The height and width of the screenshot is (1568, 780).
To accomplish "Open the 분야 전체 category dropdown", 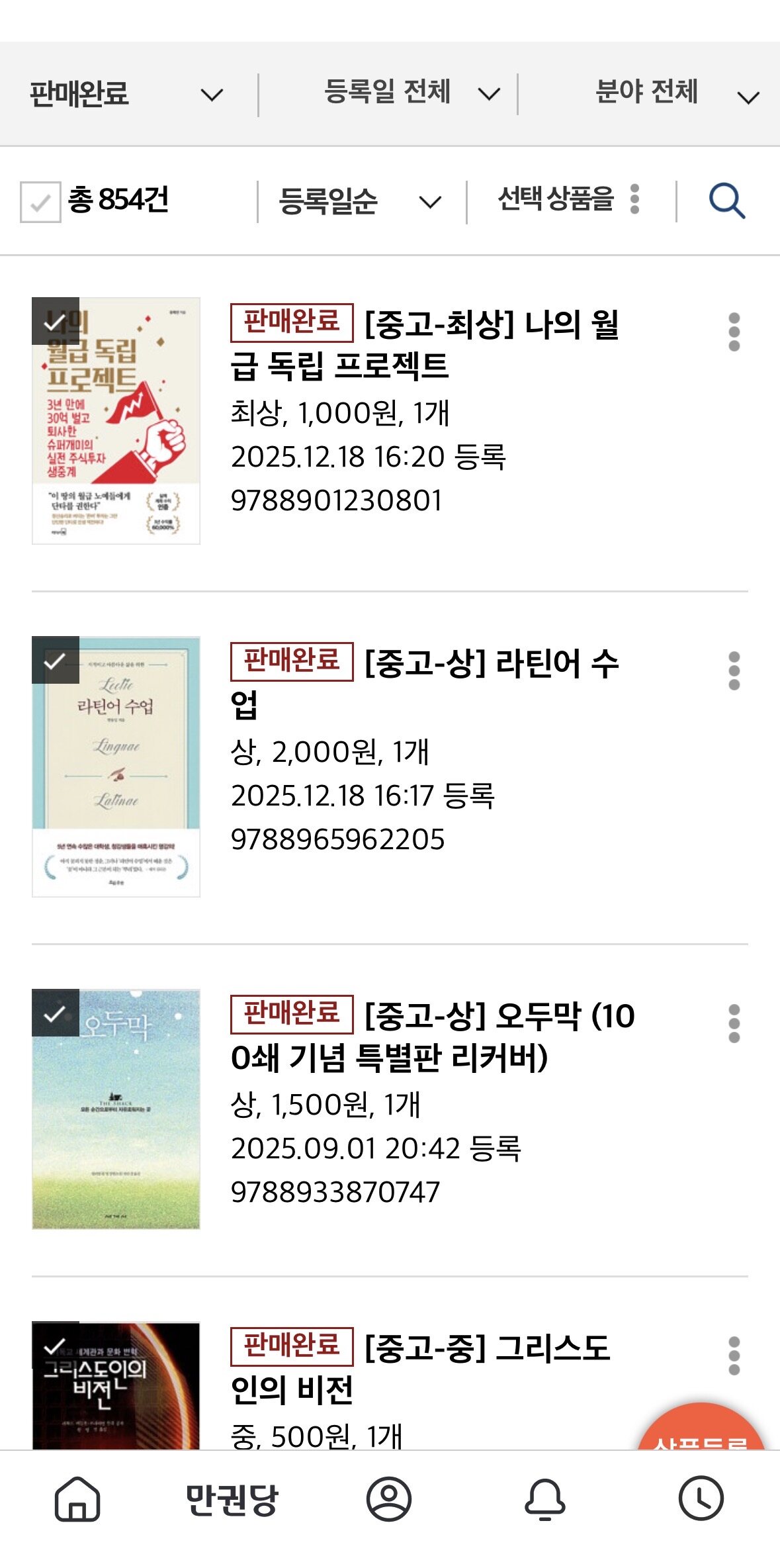I will pos(676,93).
